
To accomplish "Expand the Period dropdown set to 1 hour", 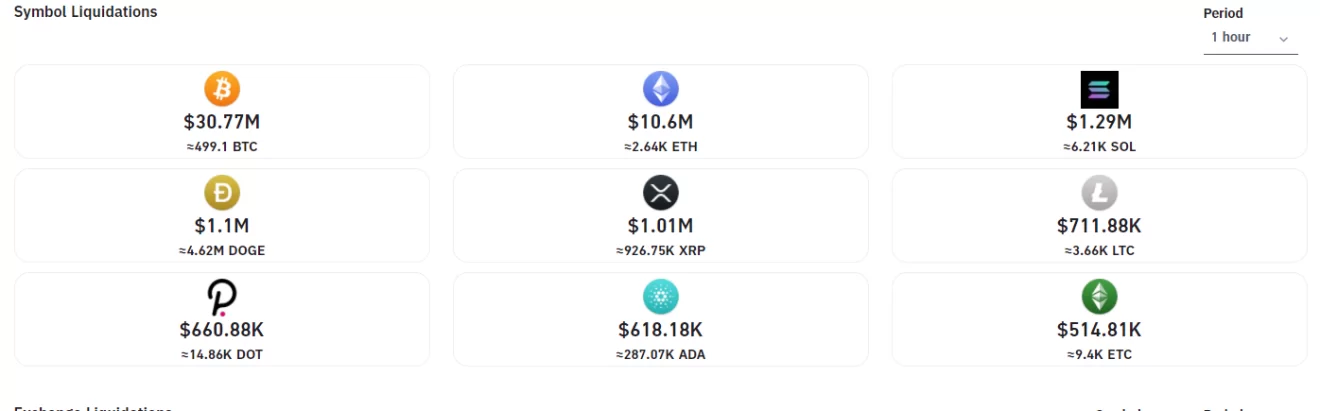I will point(1250,38).
